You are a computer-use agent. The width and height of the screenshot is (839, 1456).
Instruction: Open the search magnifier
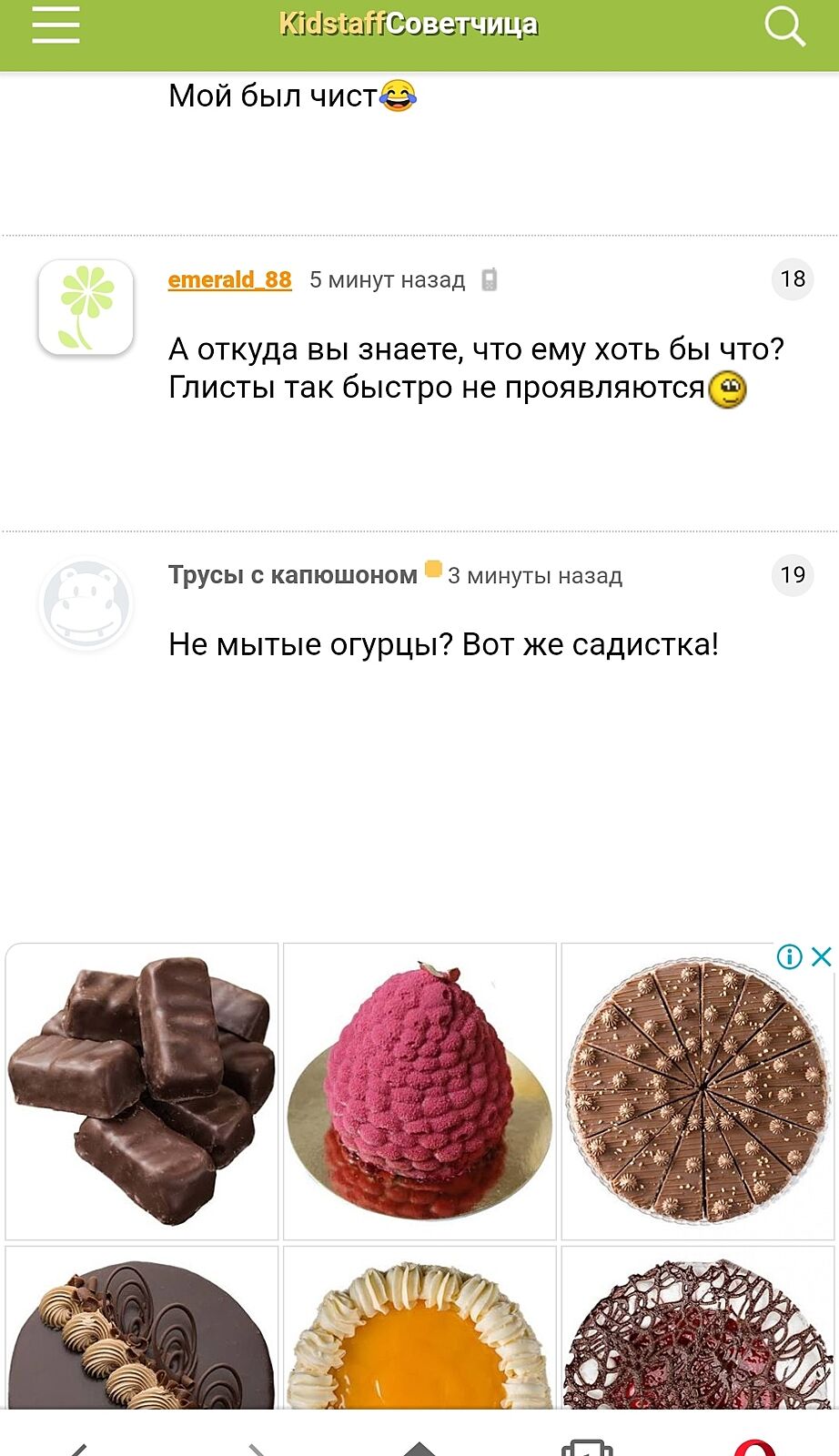click(784, 26)
